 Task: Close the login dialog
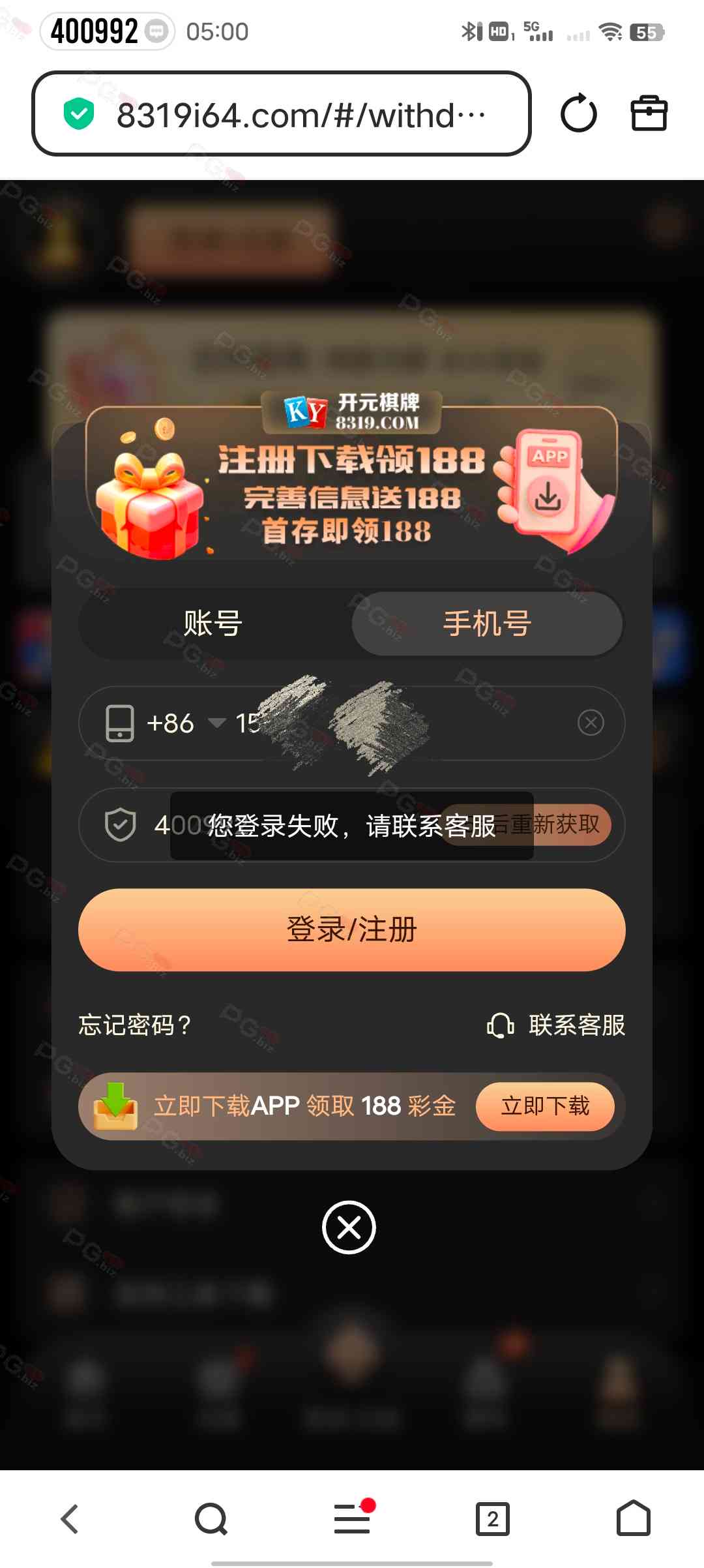pyautogui.click(x=349, y=1227)
